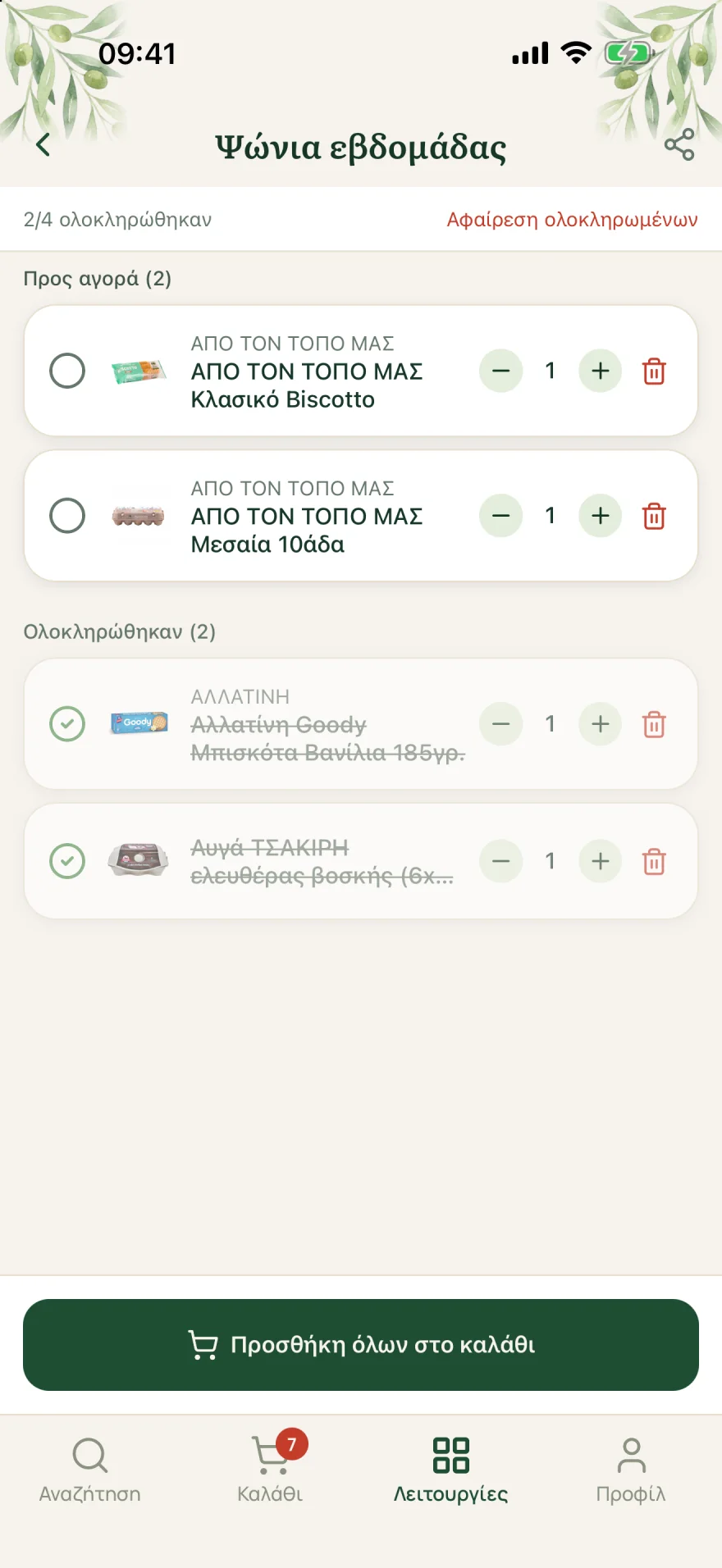Share the Ψώνια εβδομάδας list
Screen dimensions: 722x1568
point(679,145)
